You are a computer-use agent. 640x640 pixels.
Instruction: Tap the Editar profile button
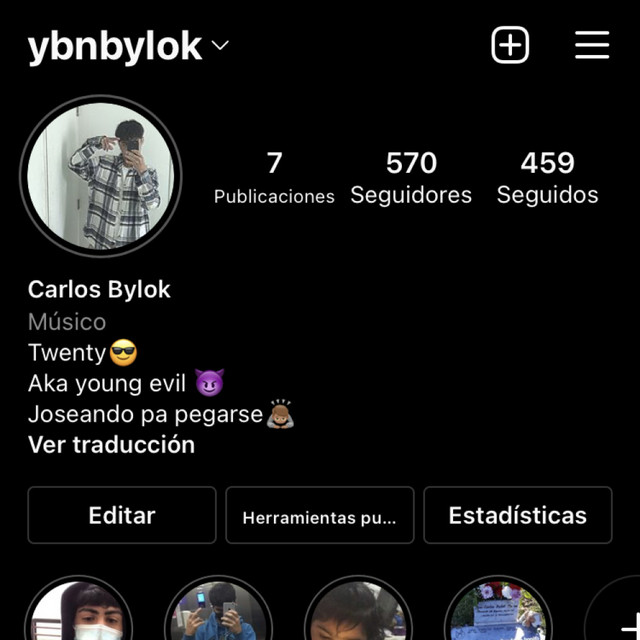(x=122, y=515)
